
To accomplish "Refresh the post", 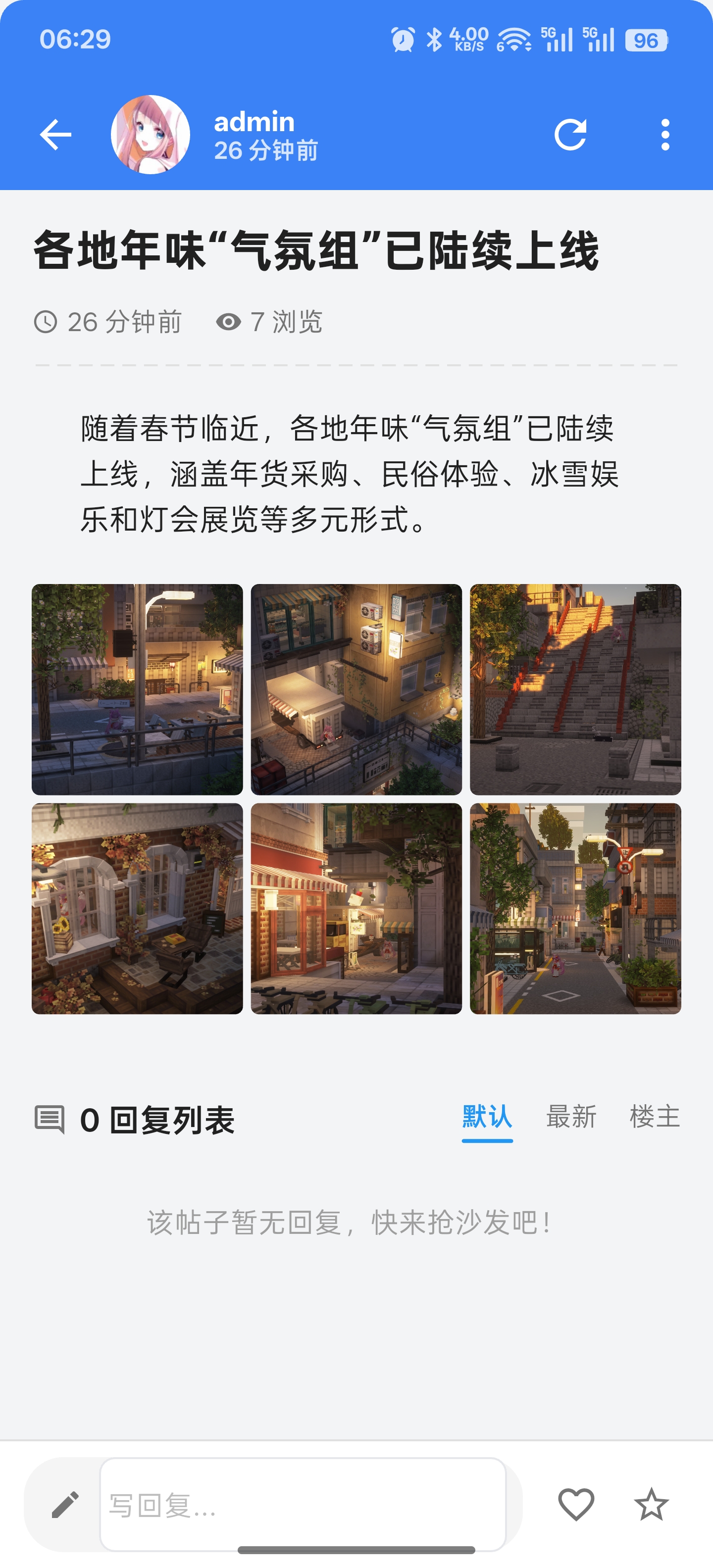I will 570,135.
